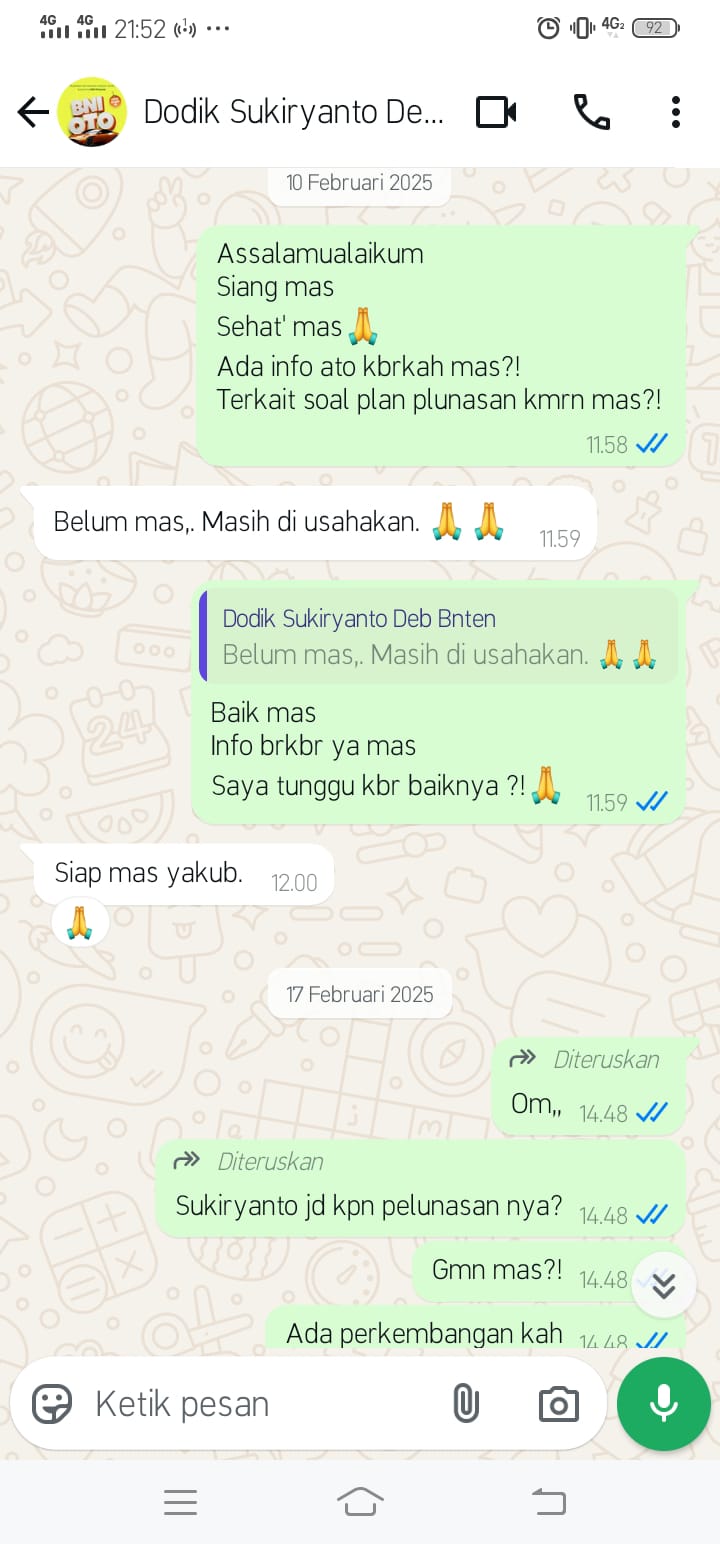The width and height of the screenshot is (720, 1544).
Task: Start a voice call with Dodik
Action: tap(591, 112)
